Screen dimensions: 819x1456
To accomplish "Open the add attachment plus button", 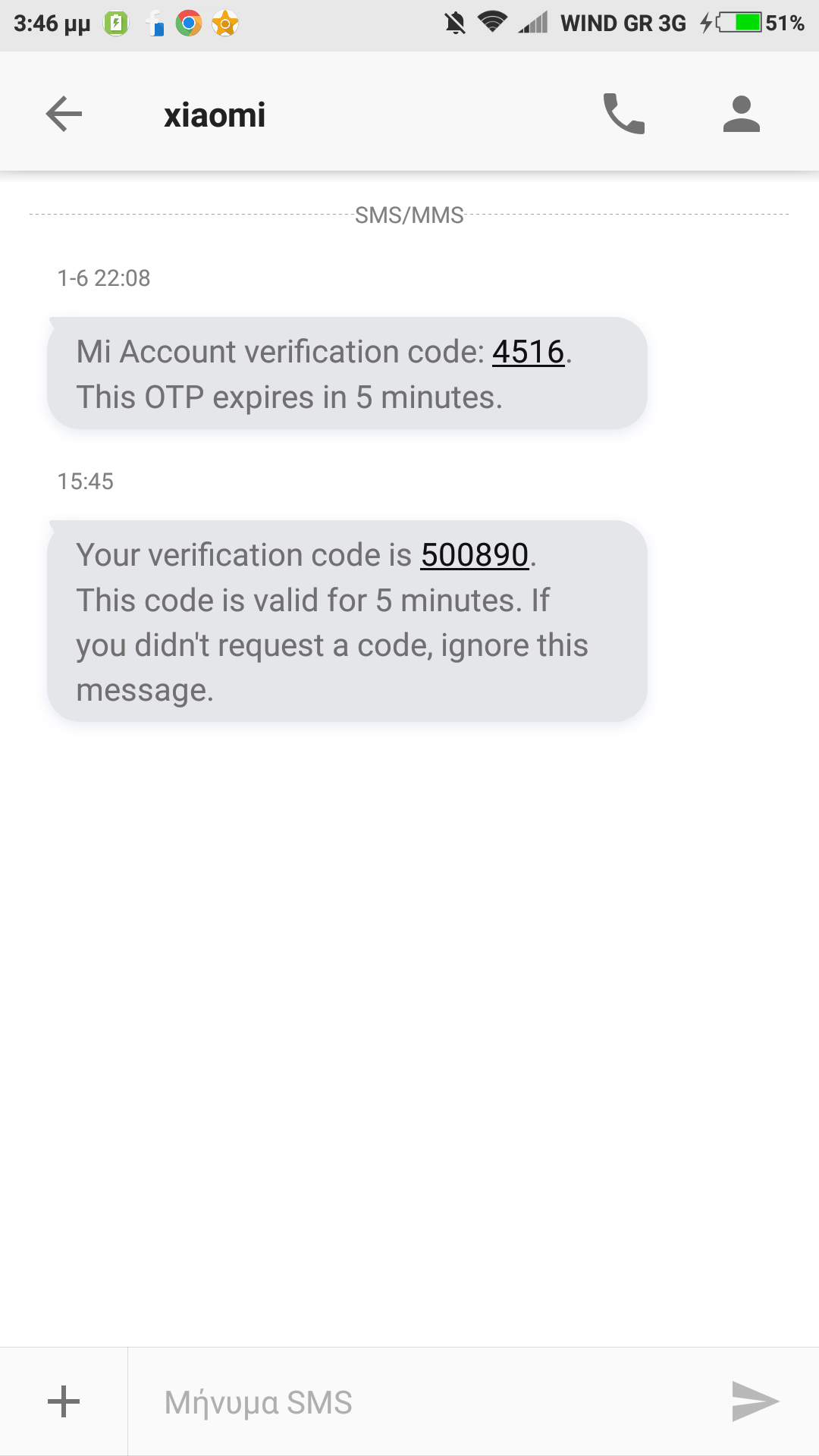I will pos(64,1401).
